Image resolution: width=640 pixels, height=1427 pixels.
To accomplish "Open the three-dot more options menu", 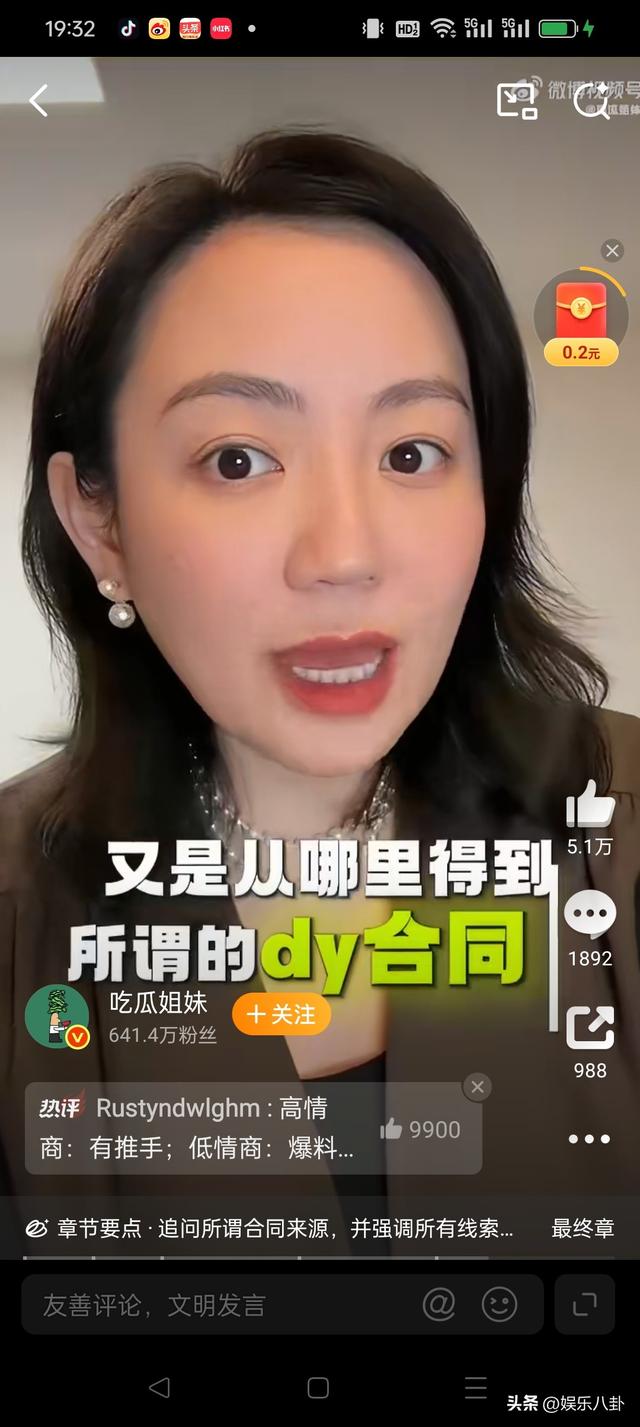I will click(590, 1139).
